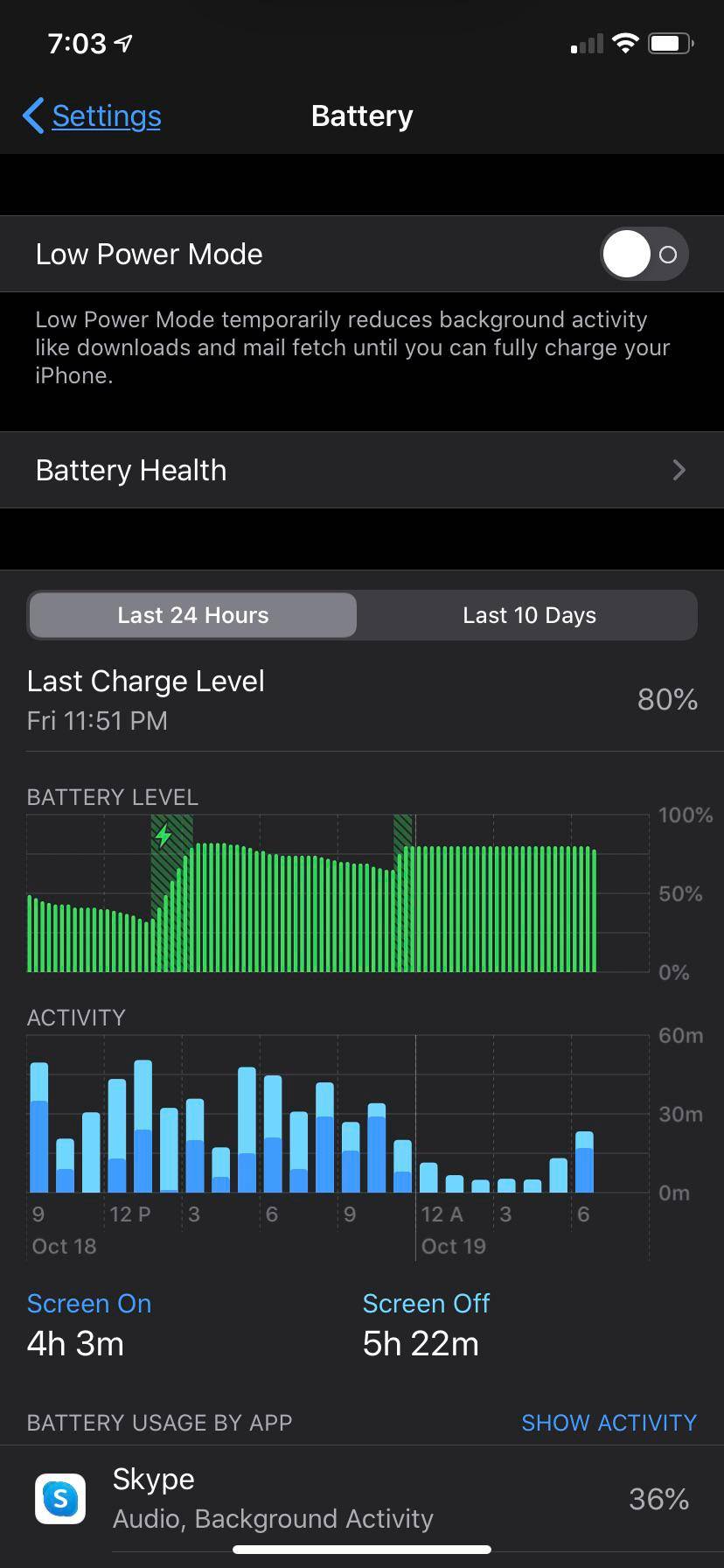Toggle Low Power Mode off again
The height and width of the screenshot is (1568, 724).
click(x=644, y=254)
